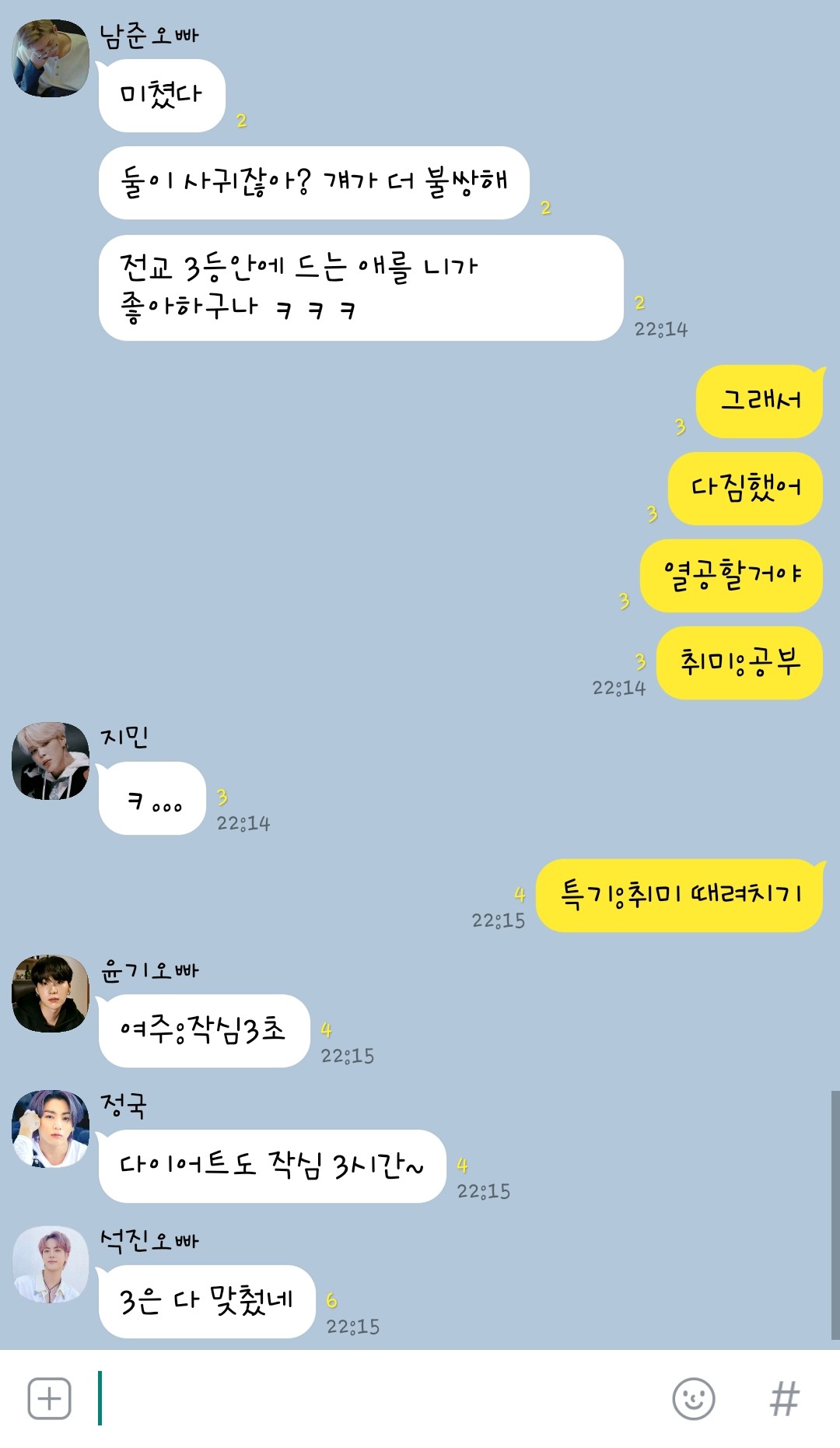Open the hashtag search button
Screen dimensions: 840x1448
coord(784,1398)
